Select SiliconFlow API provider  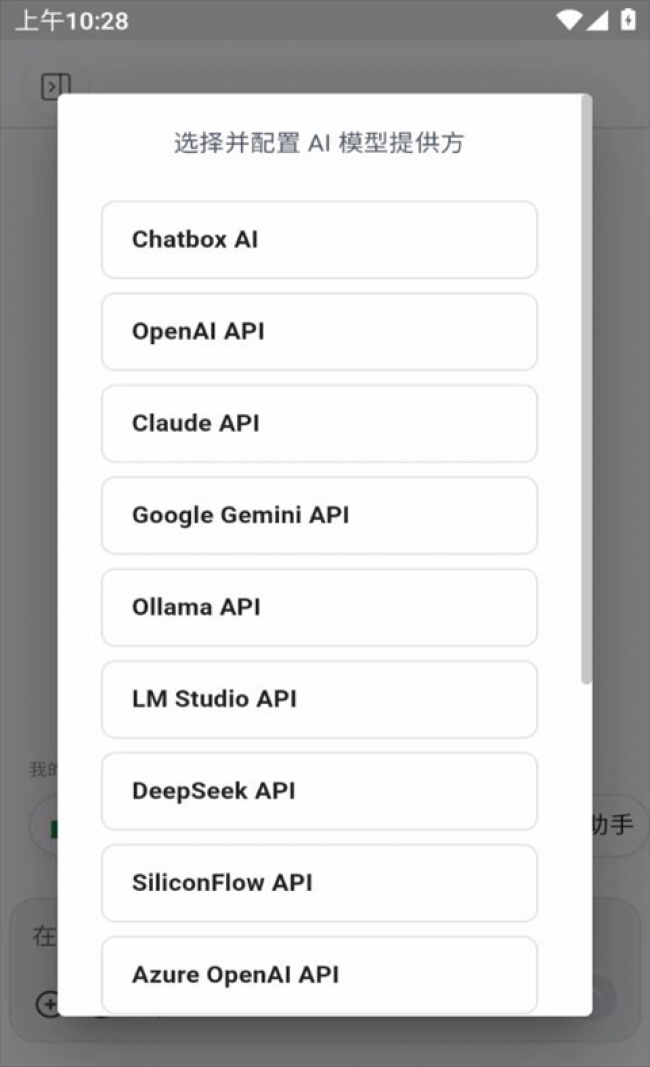[319, 884]
